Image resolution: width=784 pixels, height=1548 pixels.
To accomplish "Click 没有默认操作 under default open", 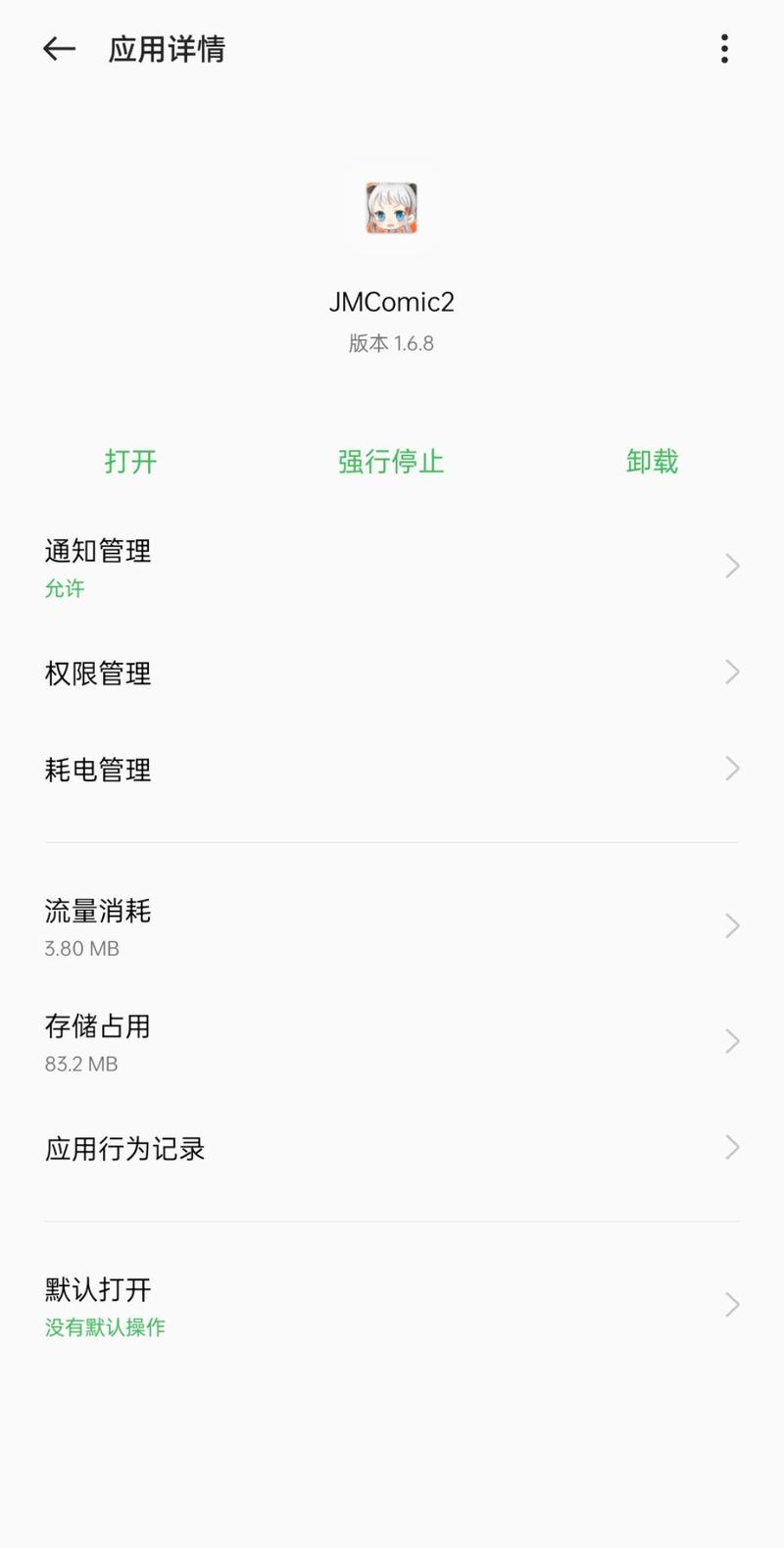I will (104, 1326).
